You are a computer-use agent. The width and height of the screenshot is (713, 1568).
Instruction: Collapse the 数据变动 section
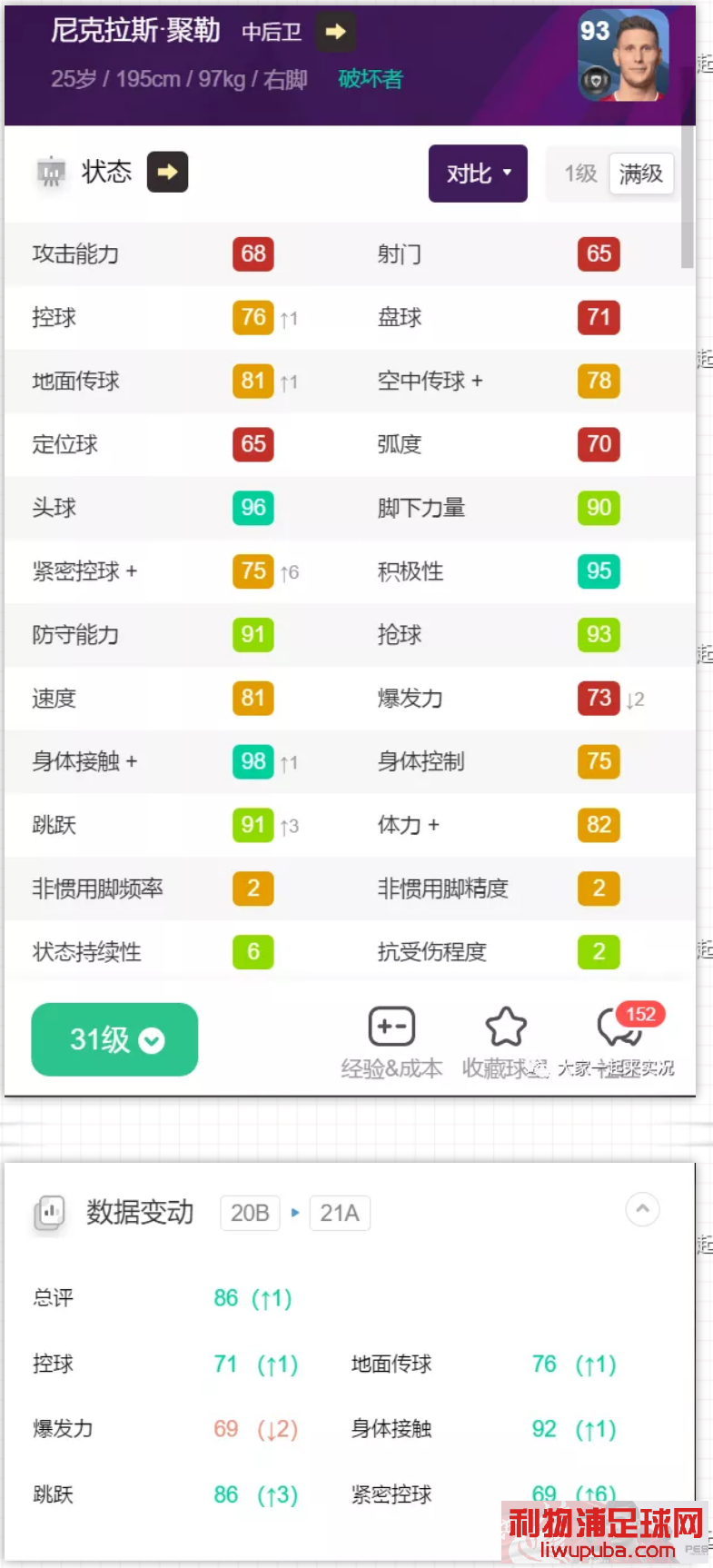coord(642,1209)
